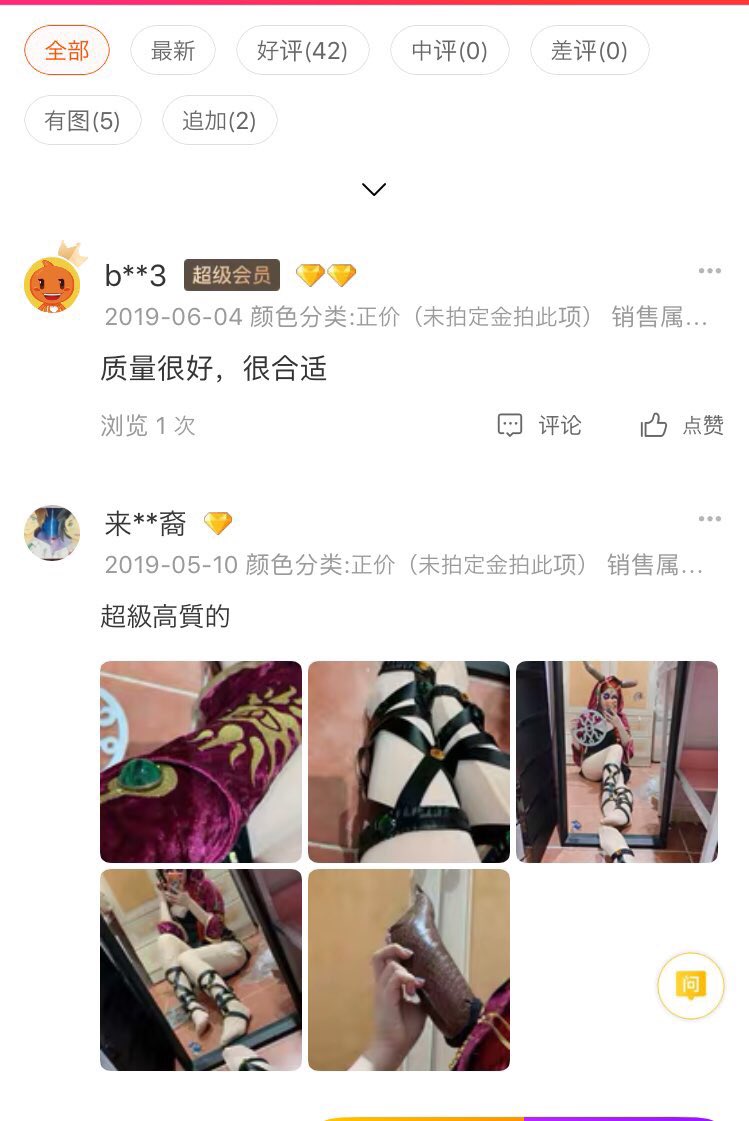Tap the floating 问 ask button
Viewport: 749px width, 1121px height.
tap(690, 986)
